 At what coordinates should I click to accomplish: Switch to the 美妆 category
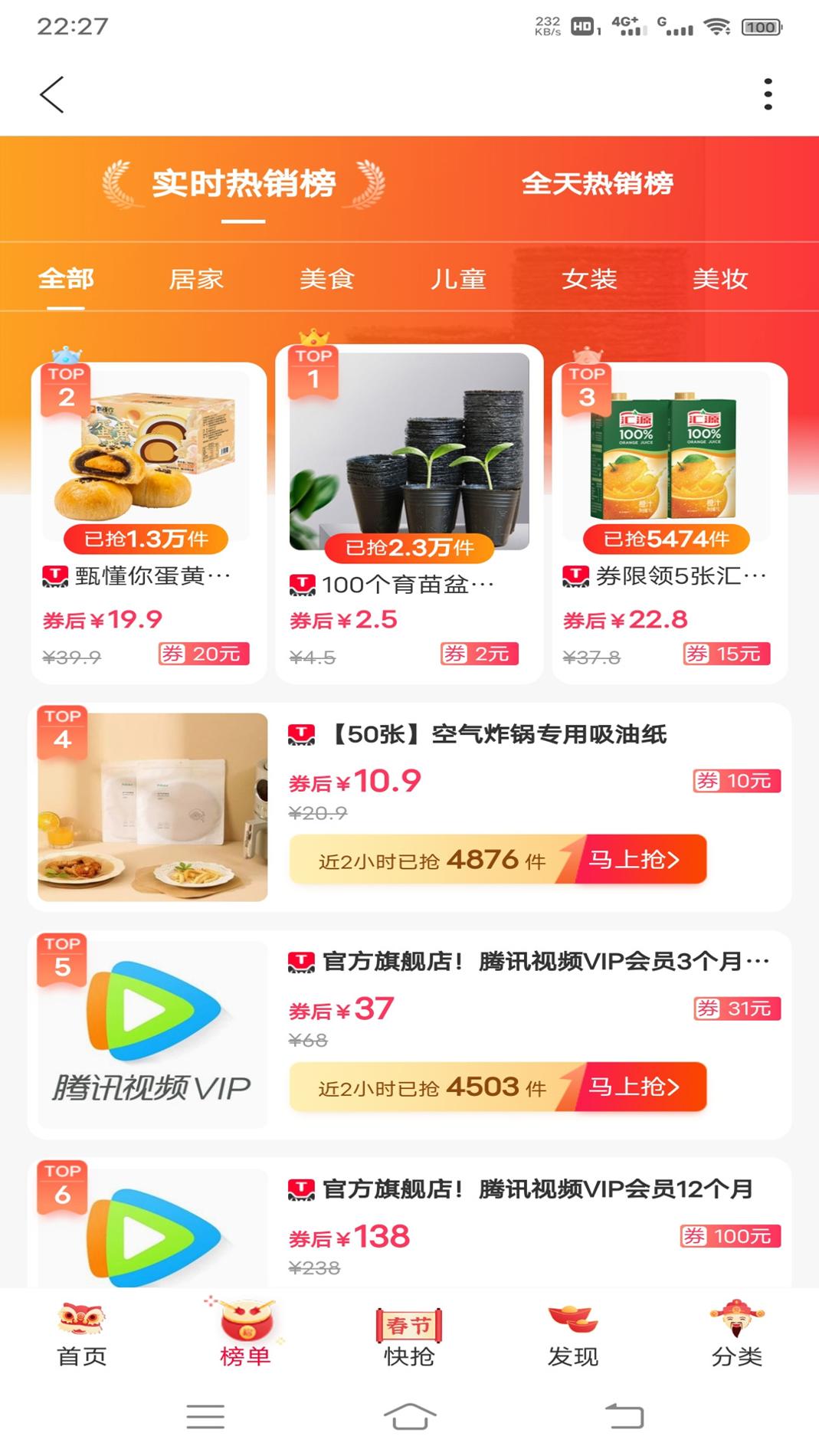[x=719, y=279]
